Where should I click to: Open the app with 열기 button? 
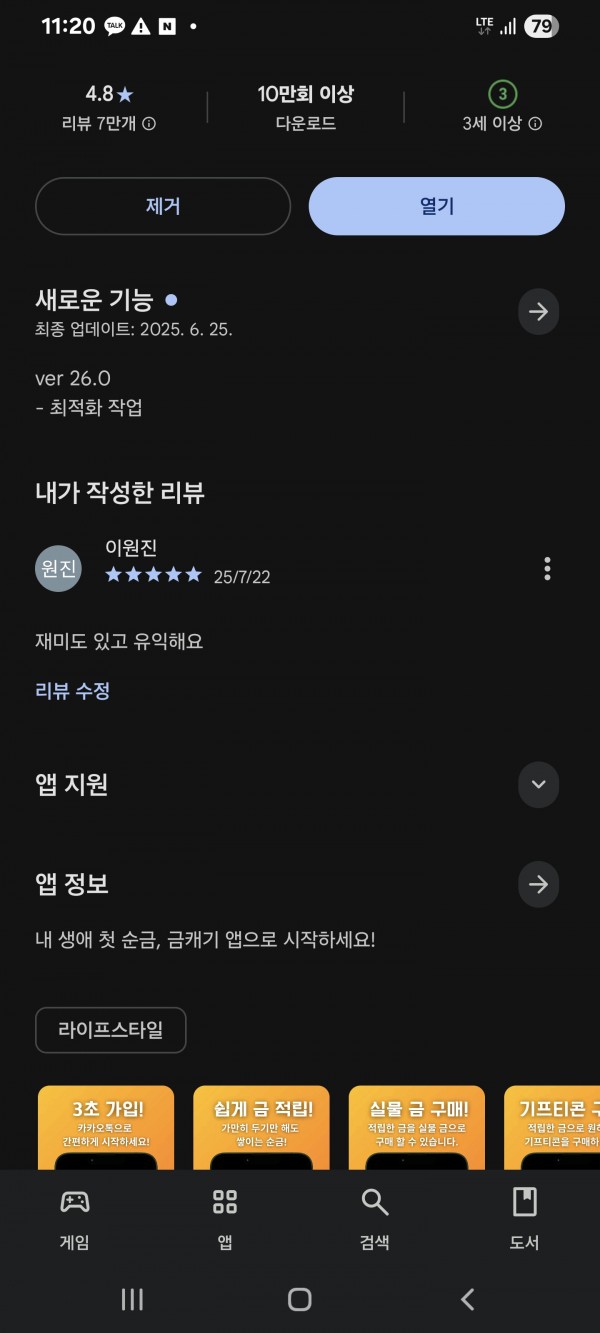click(x=436, y=206)
